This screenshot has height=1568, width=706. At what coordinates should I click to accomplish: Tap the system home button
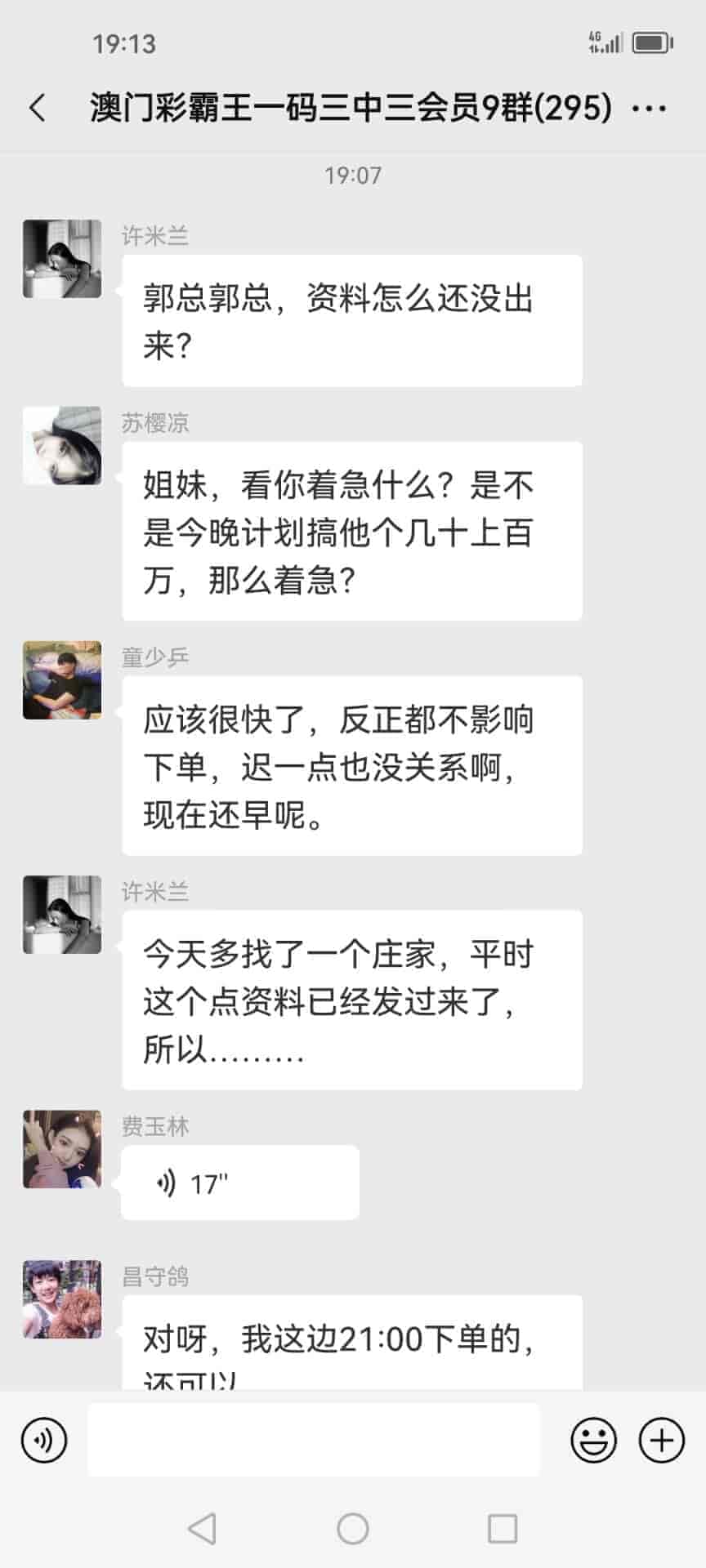(x=353, y=1529)
